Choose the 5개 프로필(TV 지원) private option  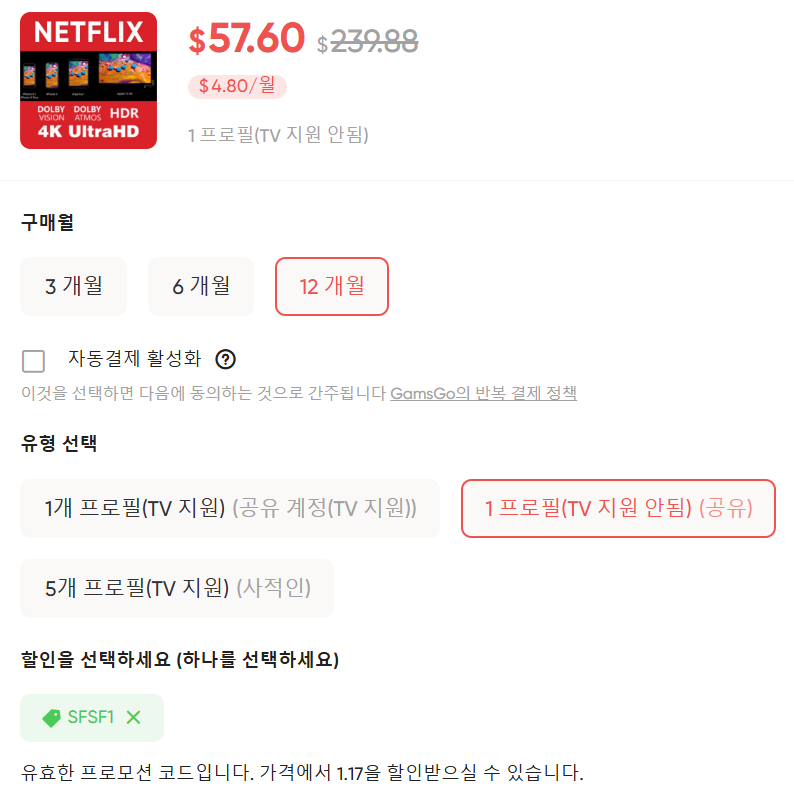coord(177,588)
